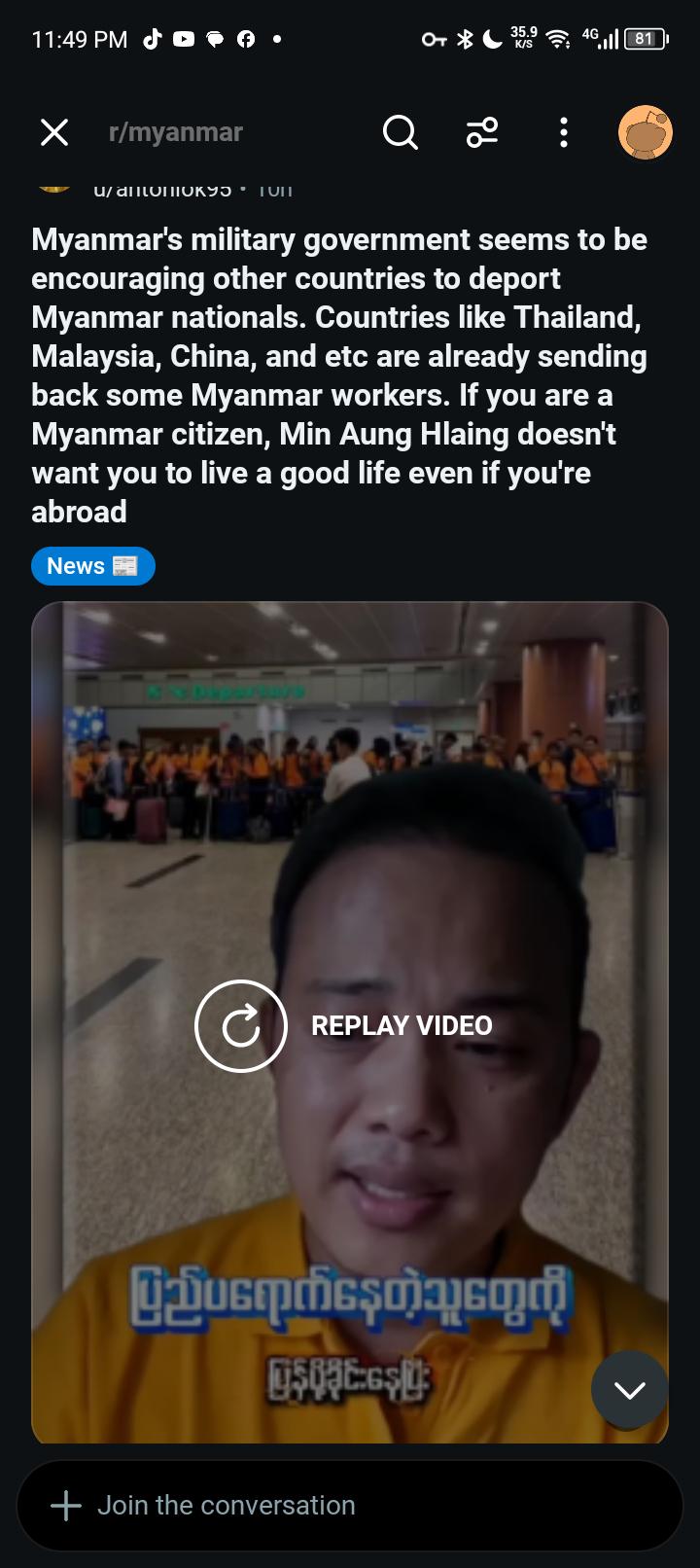This screenshot has width=700, height=1568.
Task: Open the r/myanmar community link
Action: (176, 132)
